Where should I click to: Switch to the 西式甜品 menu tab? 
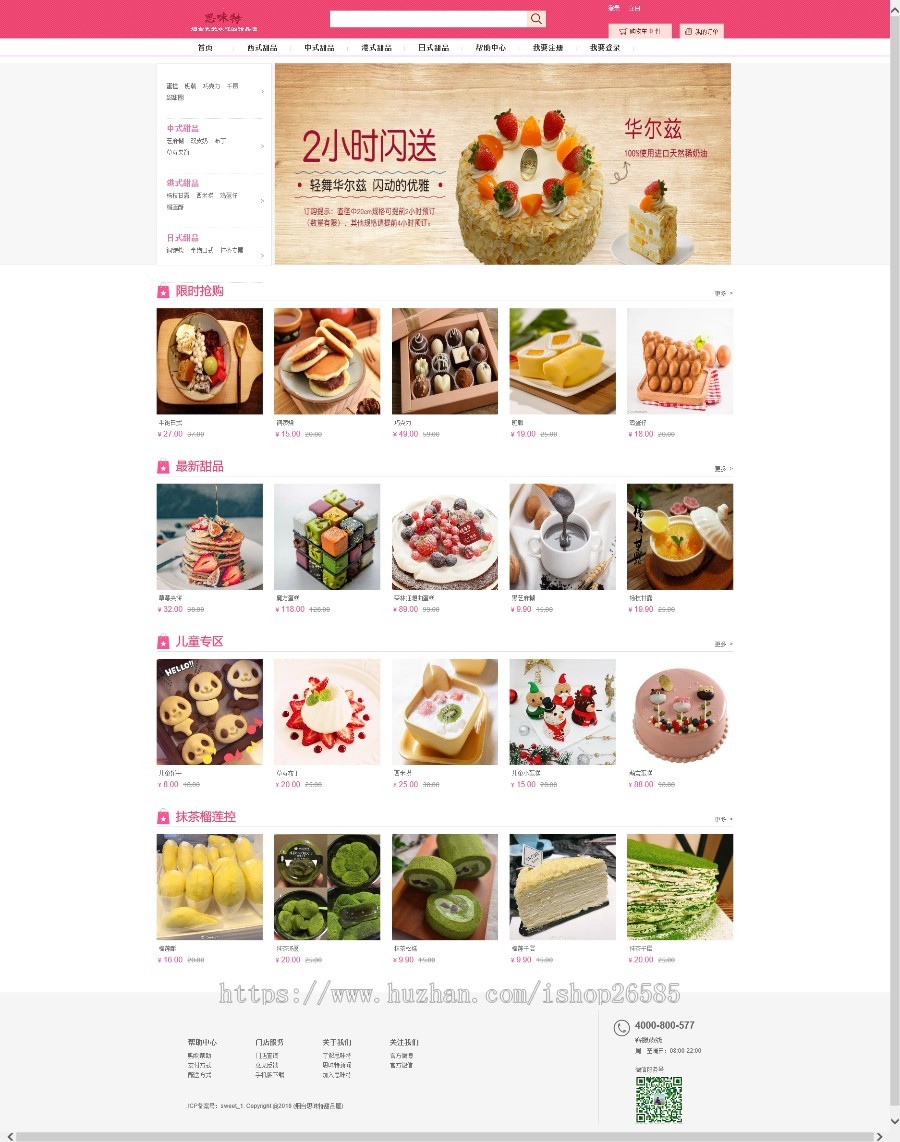coord(262,47)
